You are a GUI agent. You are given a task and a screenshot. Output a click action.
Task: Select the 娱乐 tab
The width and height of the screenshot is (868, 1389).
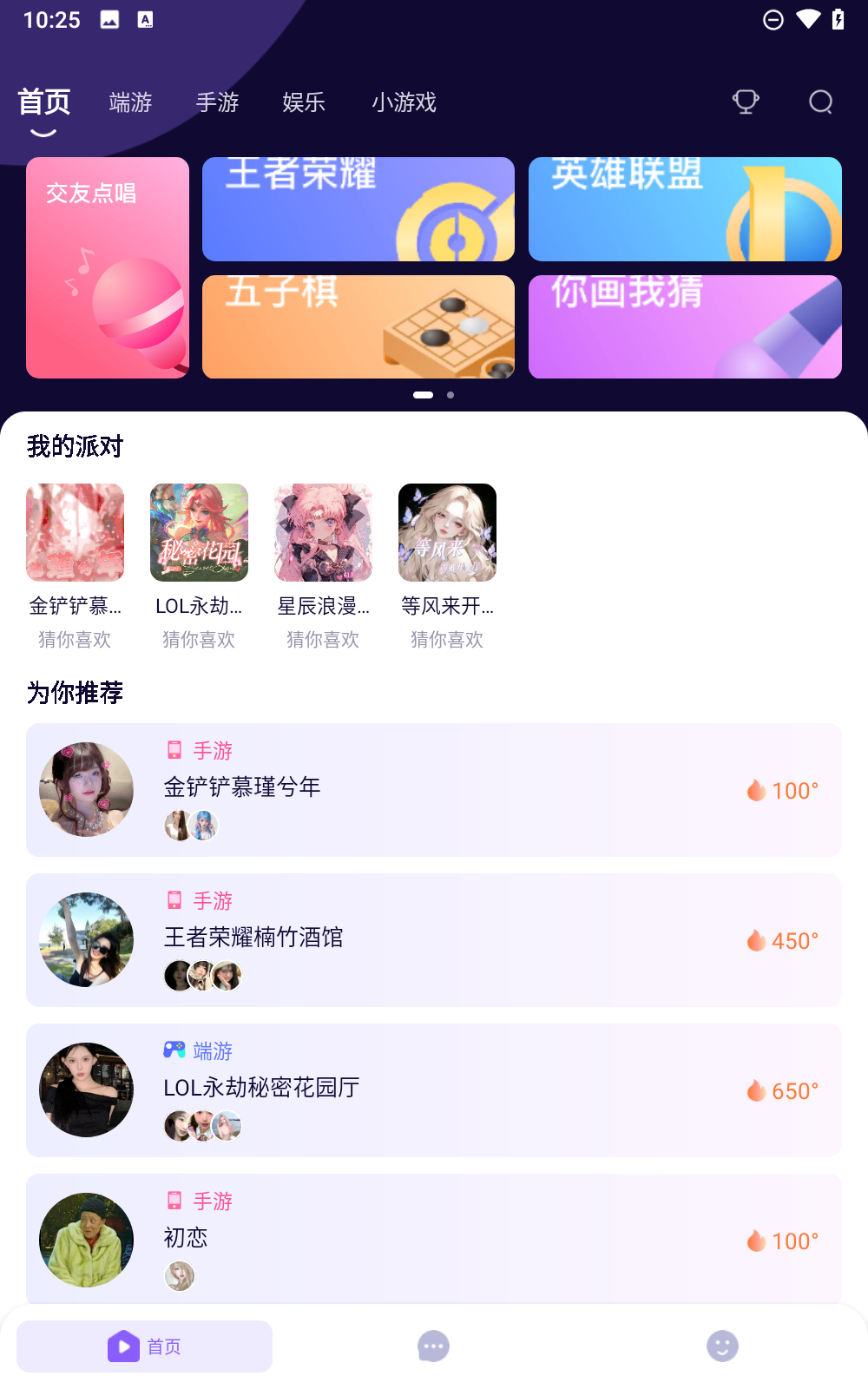pyautogui.click(x=304, y=102)
